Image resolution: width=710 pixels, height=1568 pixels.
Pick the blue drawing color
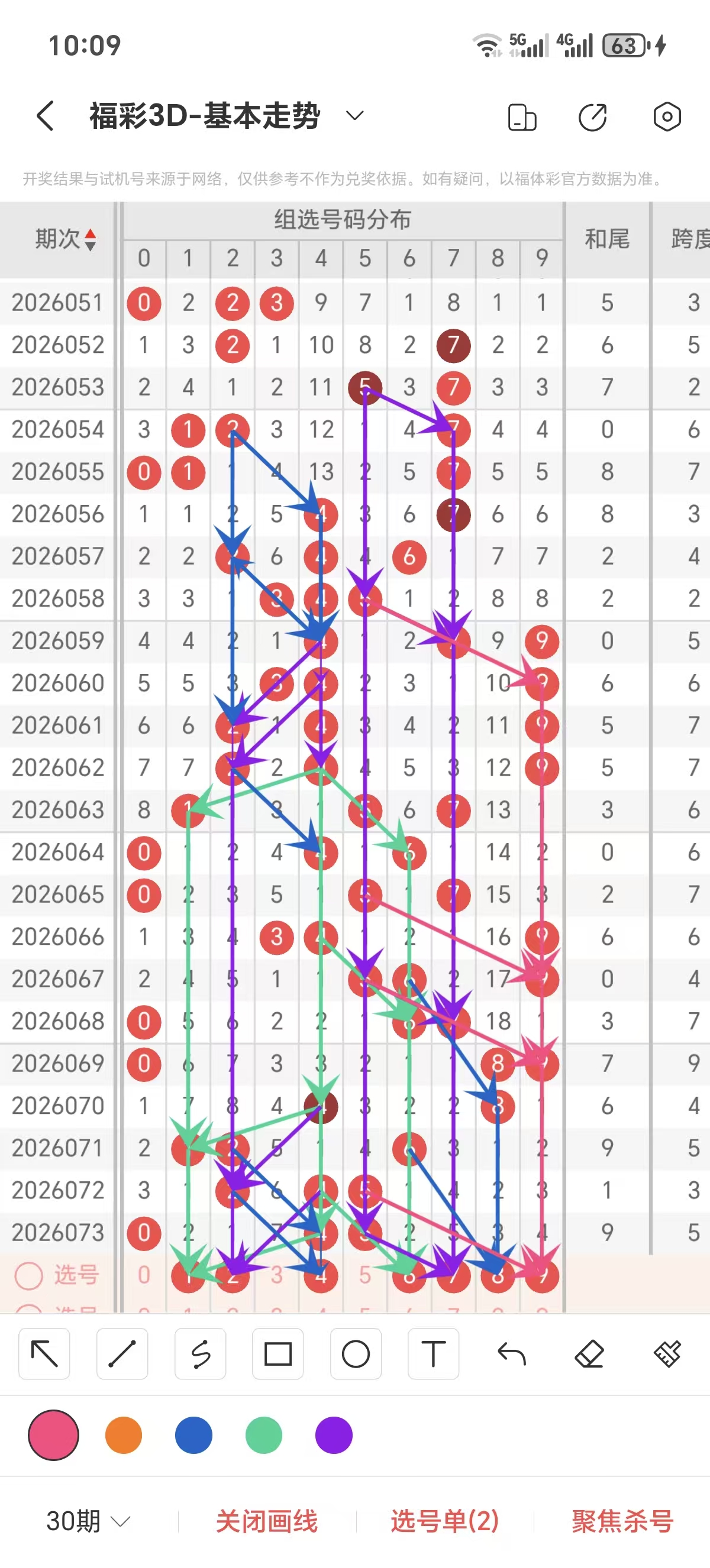coord(193,1435)
